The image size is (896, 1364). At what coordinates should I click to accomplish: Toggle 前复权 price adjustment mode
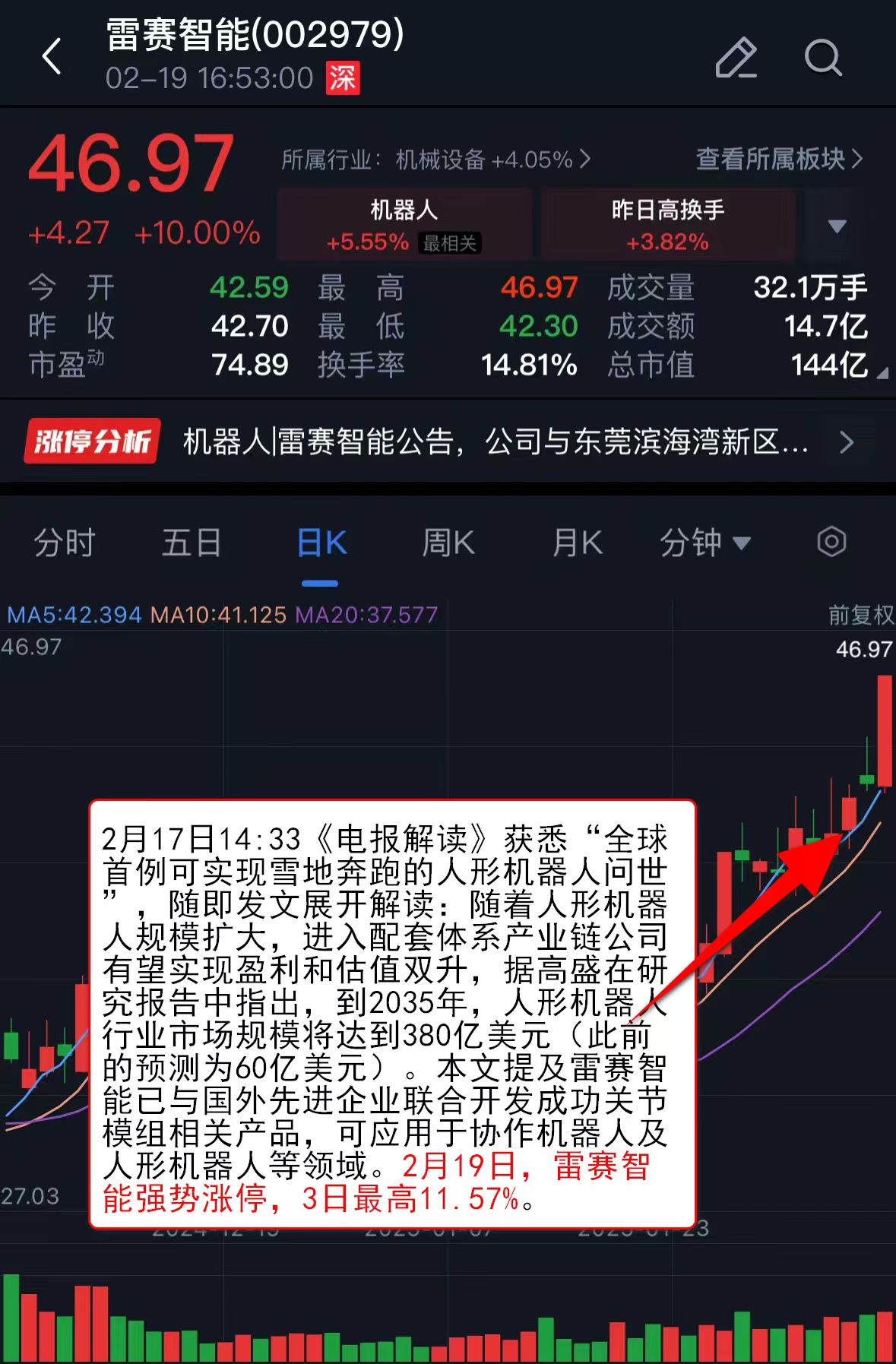(857, 612)
